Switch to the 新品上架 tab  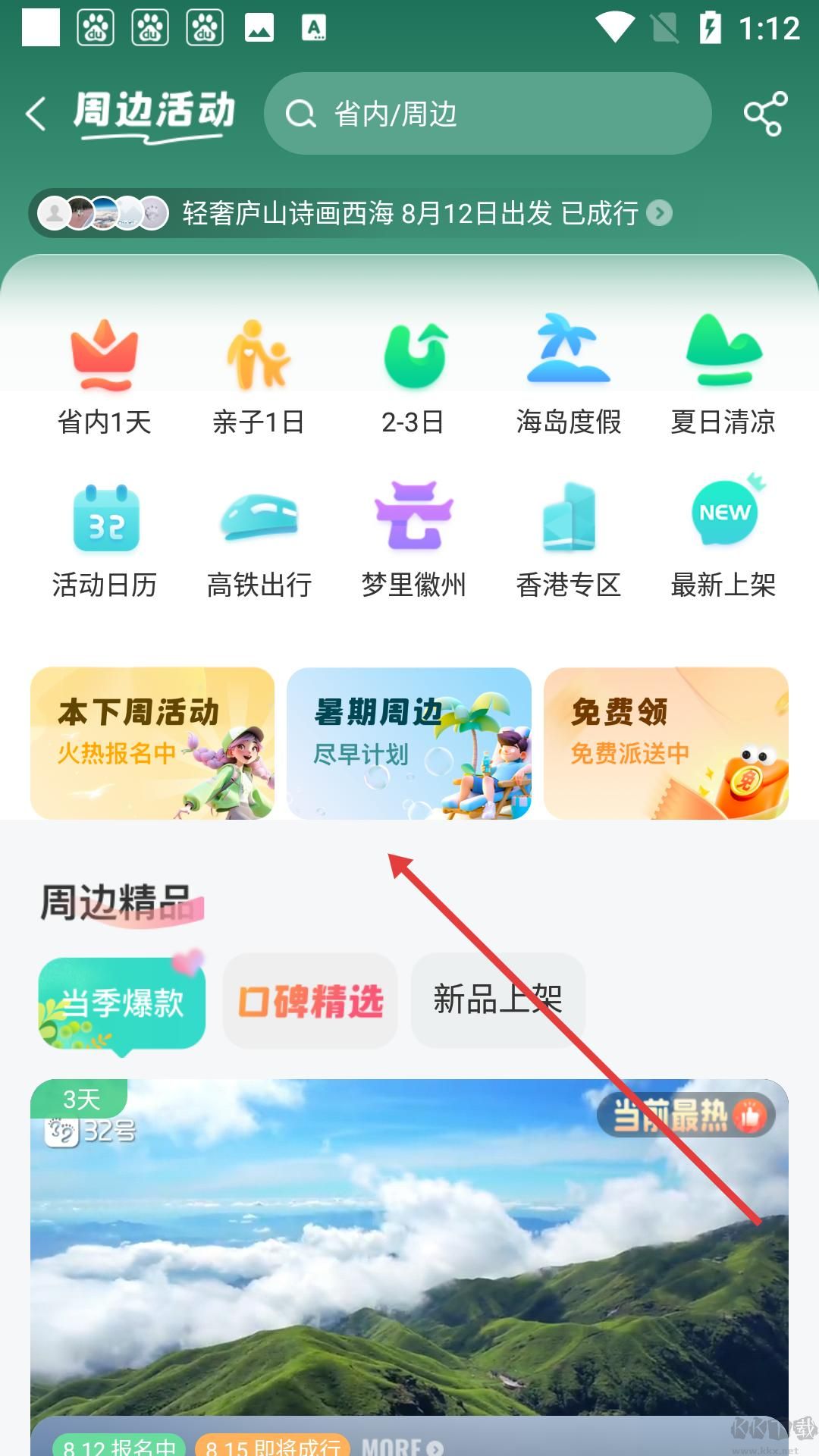497,999
